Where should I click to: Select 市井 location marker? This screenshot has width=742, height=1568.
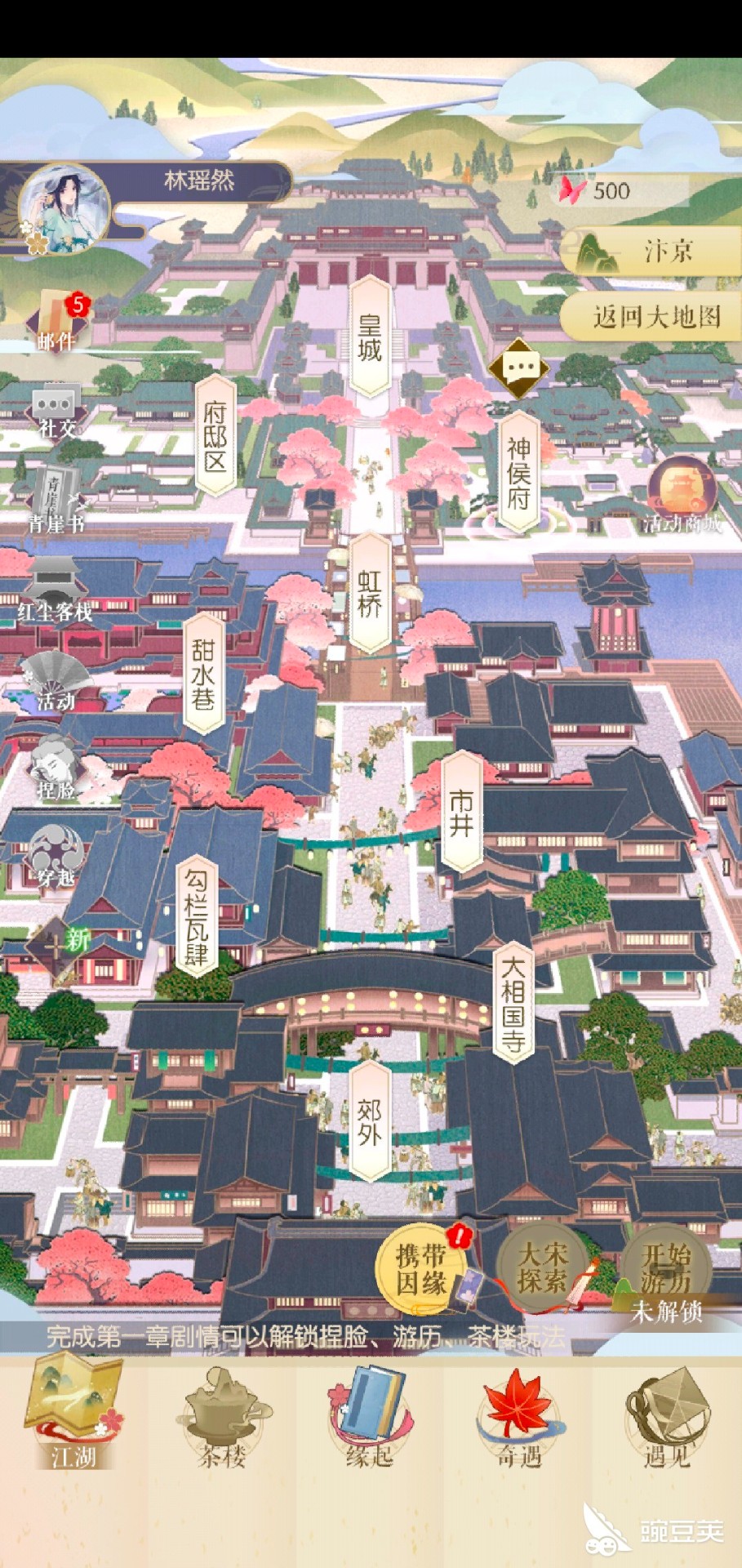pyautogui.click(x=461, y=813)
